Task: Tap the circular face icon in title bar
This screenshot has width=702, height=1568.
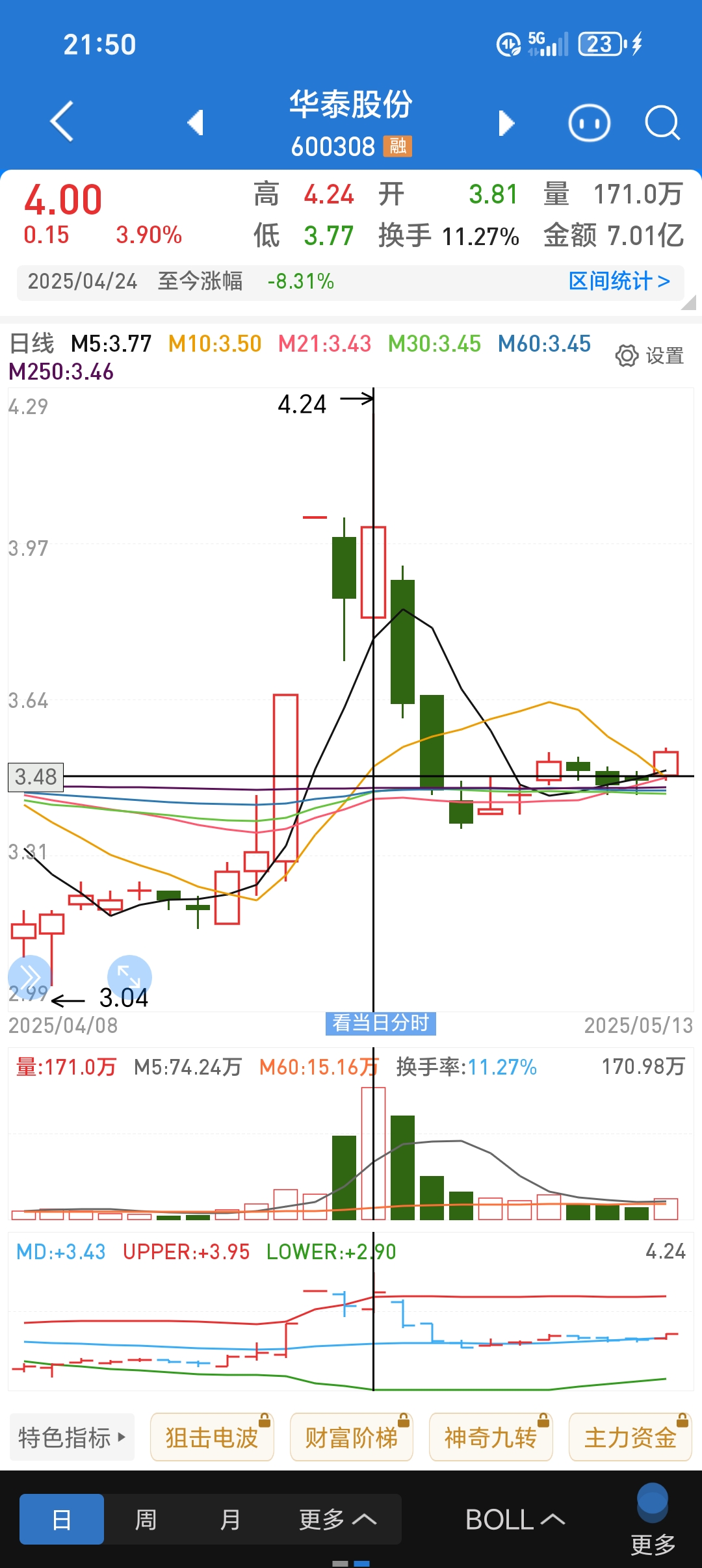Action: tap(589, 122)
